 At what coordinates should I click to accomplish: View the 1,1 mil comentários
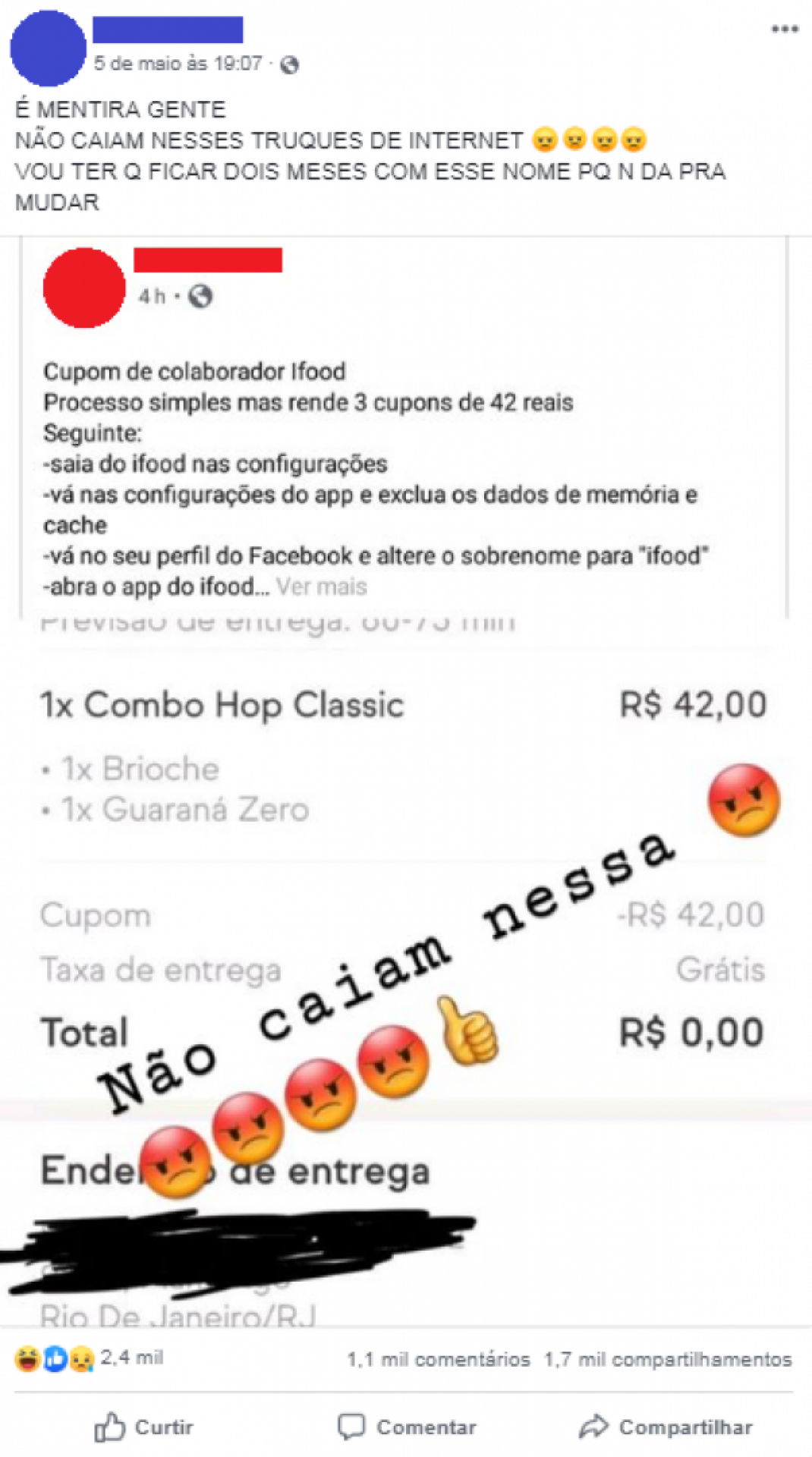point(438,1359)
